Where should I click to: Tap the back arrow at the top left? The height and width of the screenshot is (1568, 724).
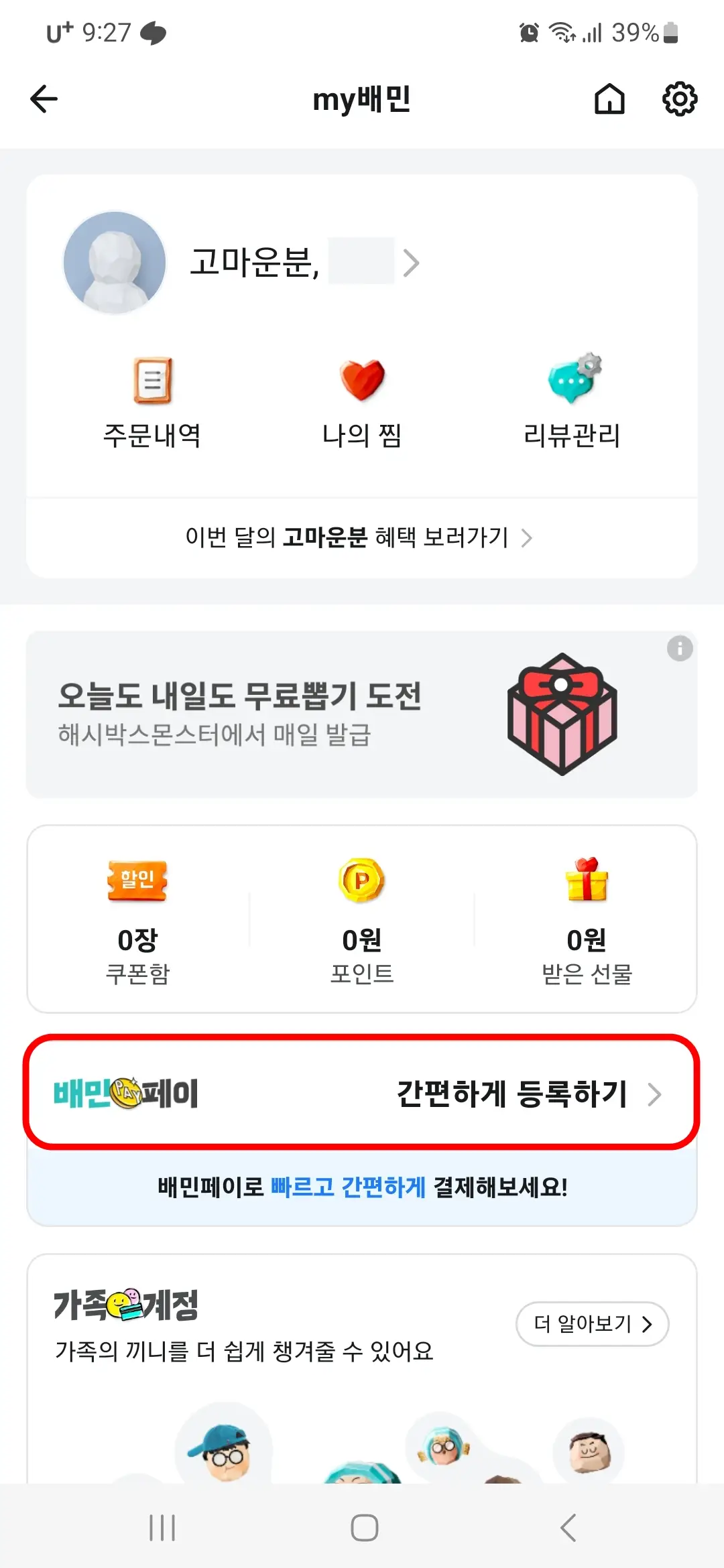(x=43, y=99)
